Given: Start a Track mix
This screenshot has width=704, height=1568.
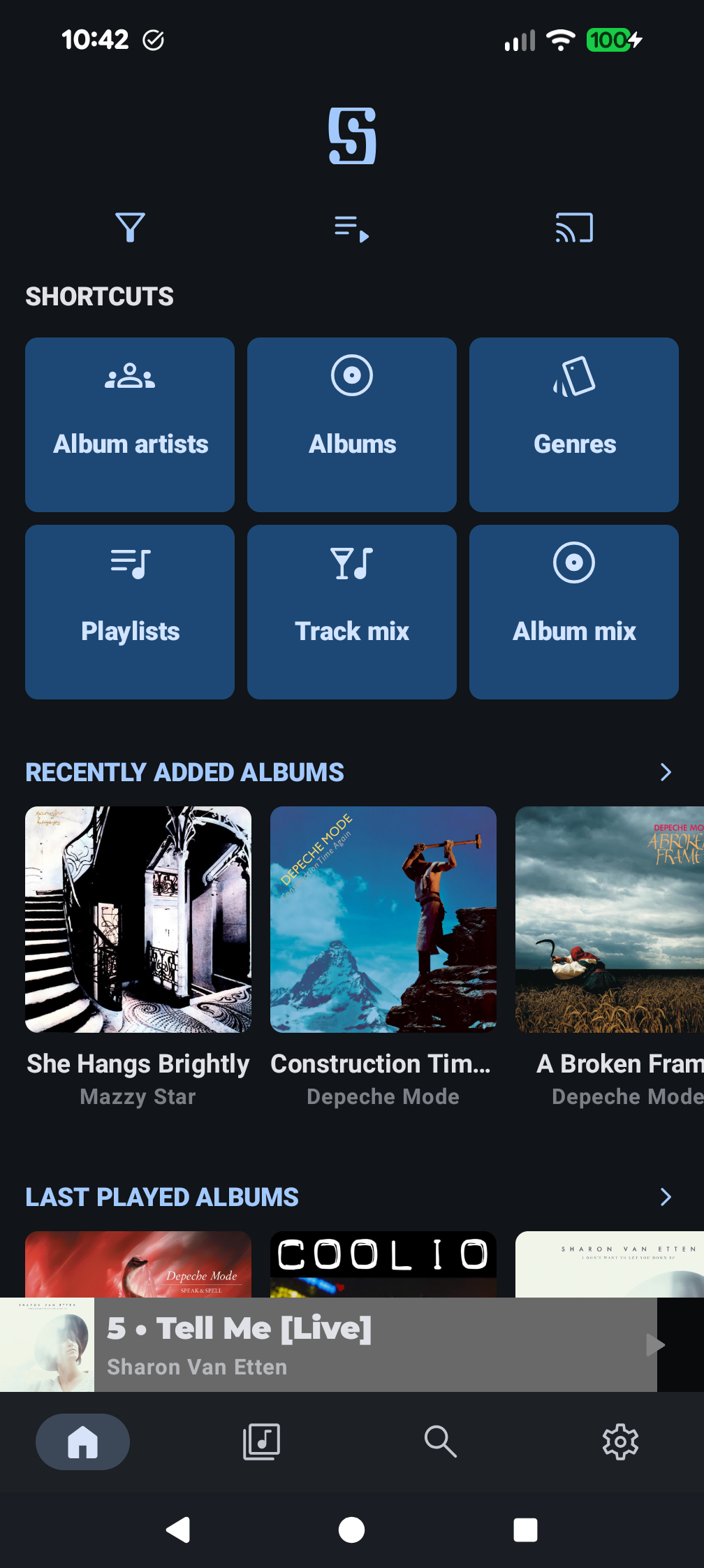Looking at the screenshot, I should point(352,611).
